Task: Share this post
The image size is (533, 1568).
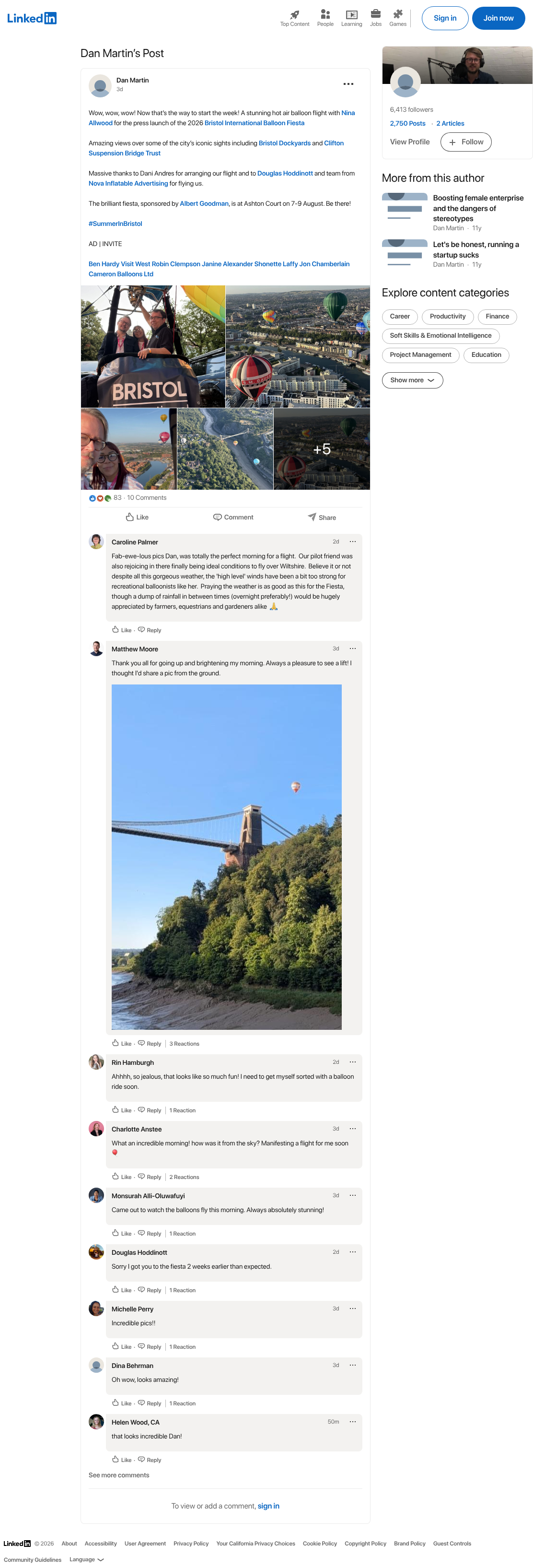Action: click(321, 517)
